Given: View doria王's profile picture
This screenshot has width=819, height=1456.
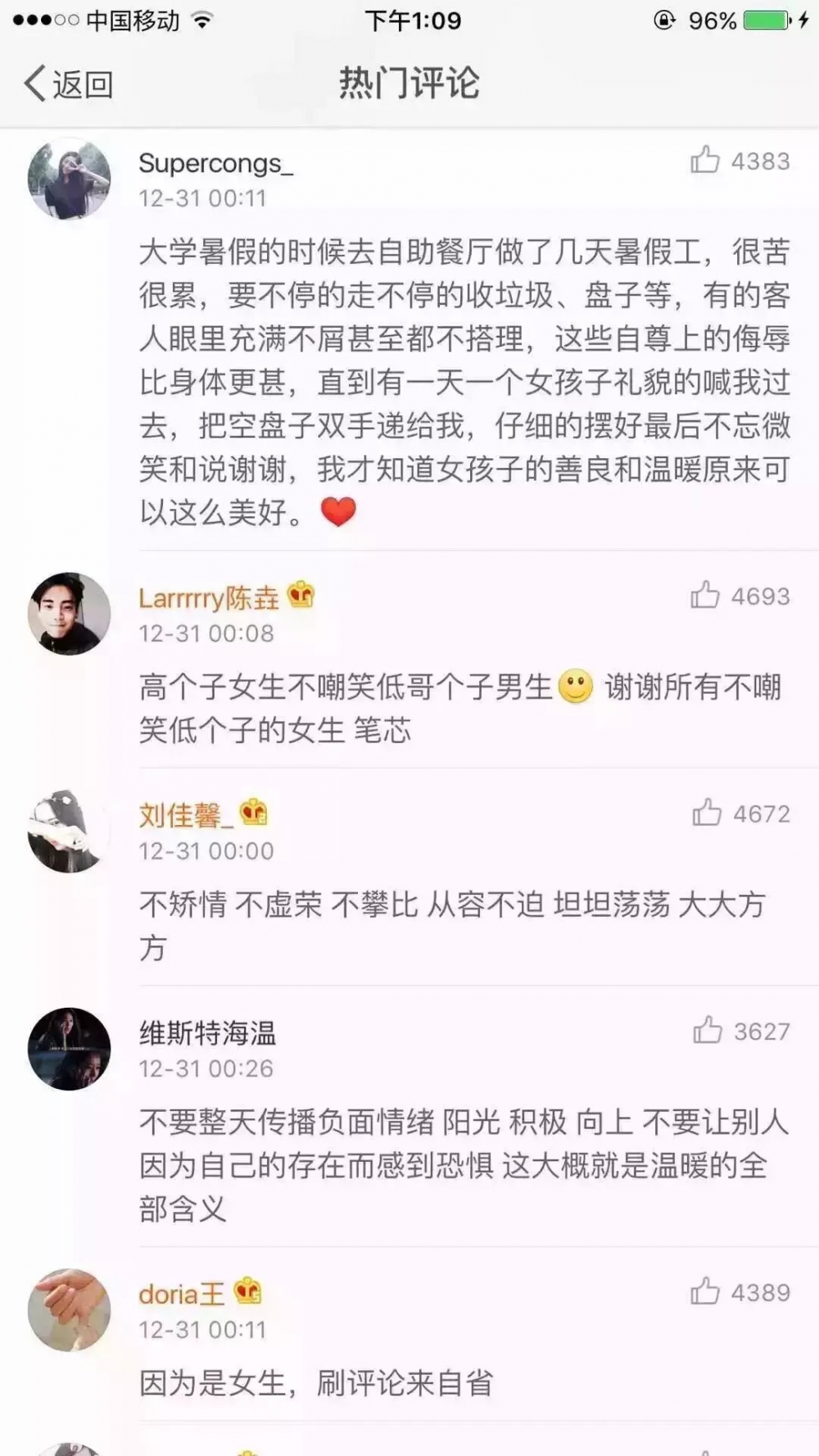Looking at the screenshot, I should click(69, 1310).
